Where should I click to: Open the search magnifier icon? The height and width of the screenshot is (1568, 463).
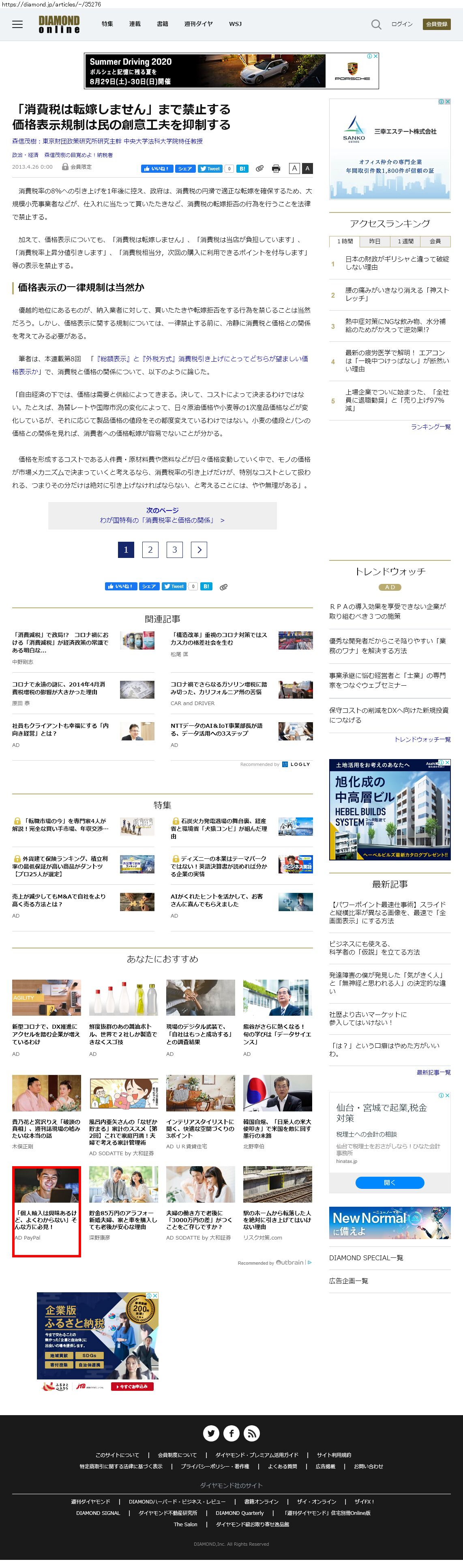point(376,24)
